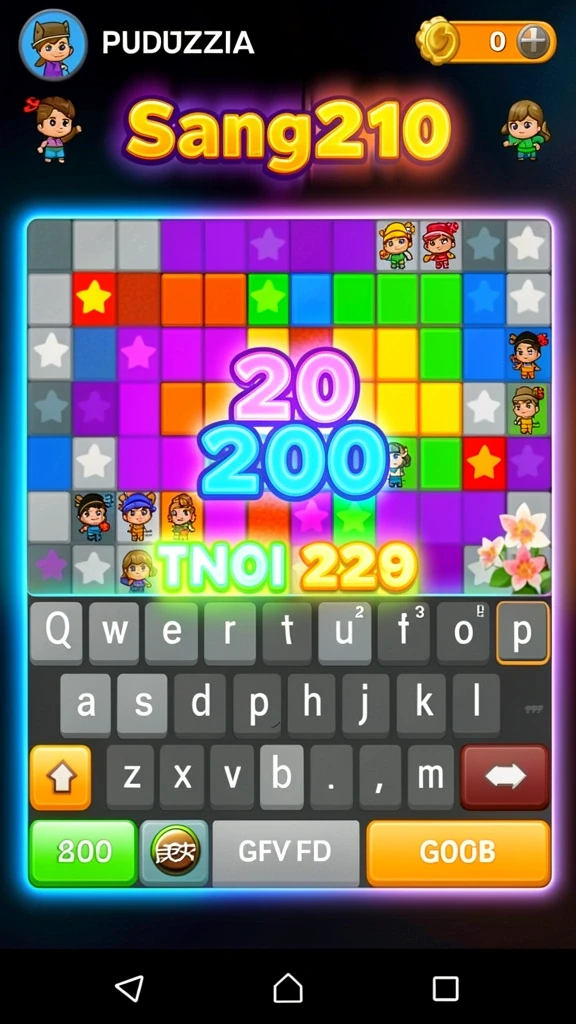Viewport: 576px width, 1024px height.
Task: Open the round language switch button
Action: click(174, 852)
